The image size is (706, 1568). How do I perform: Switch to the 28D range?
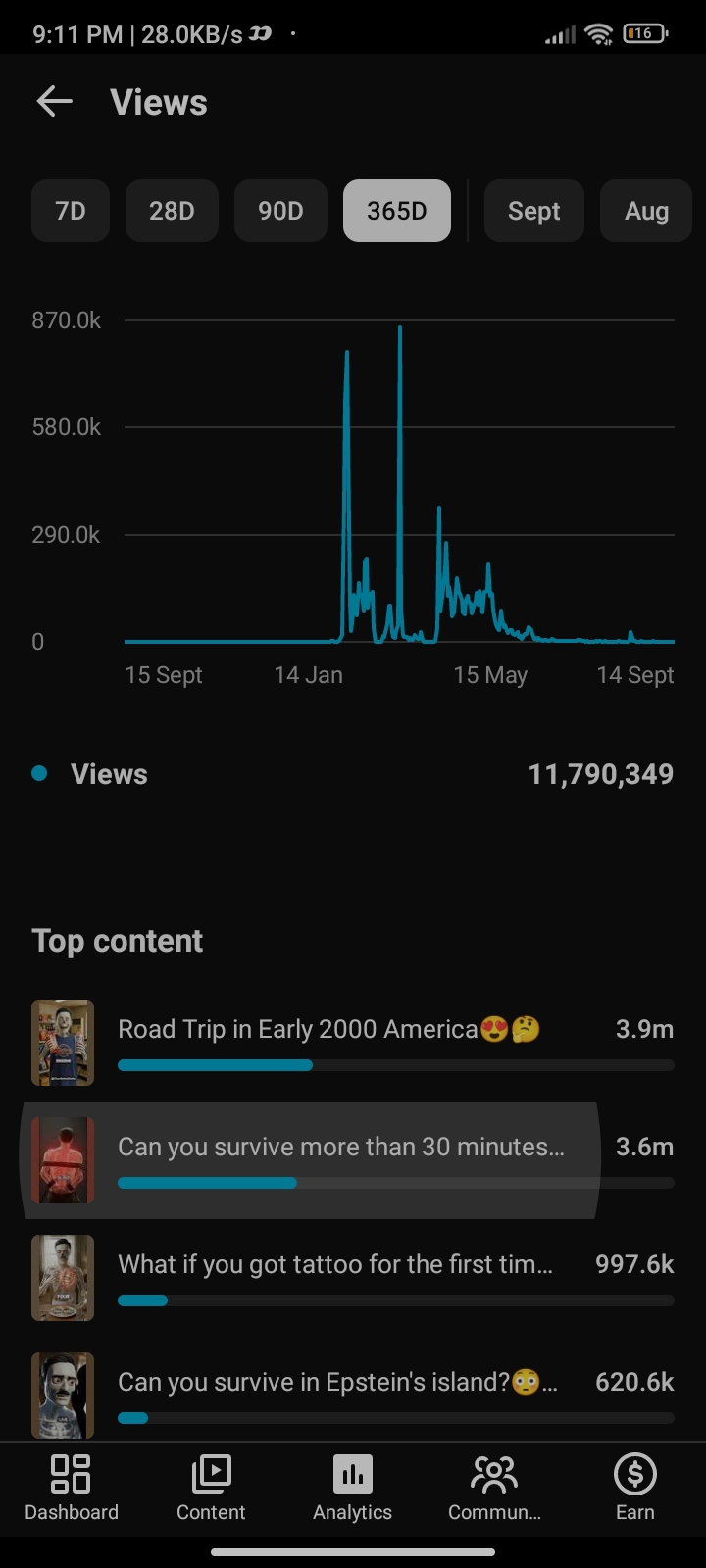click(172, 211)
